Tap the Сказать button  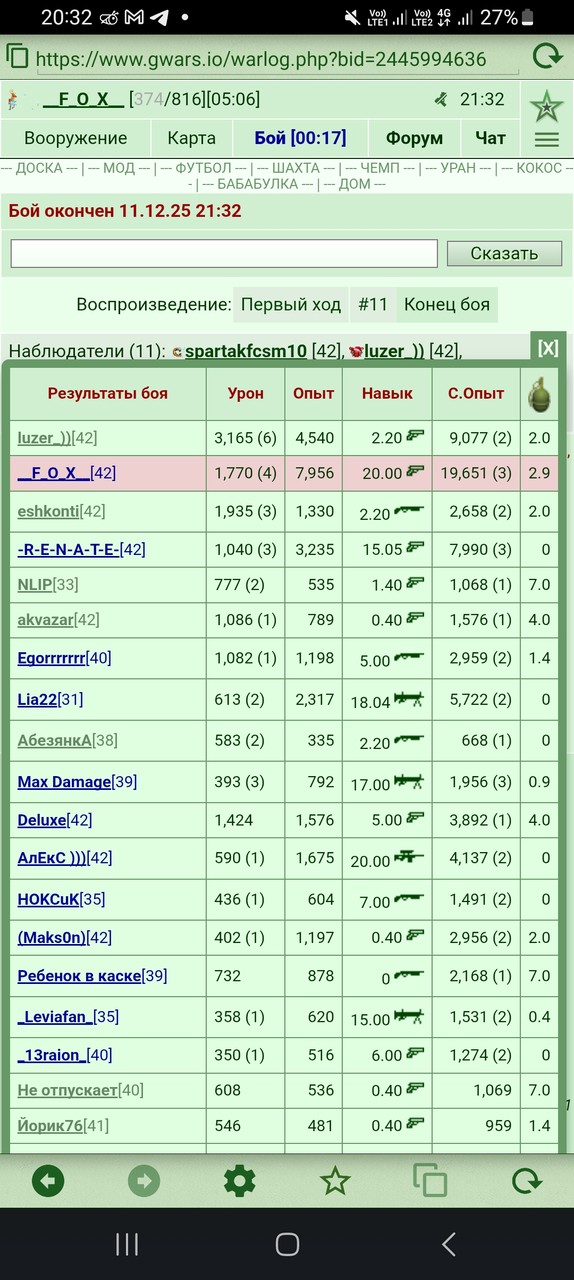504,253
